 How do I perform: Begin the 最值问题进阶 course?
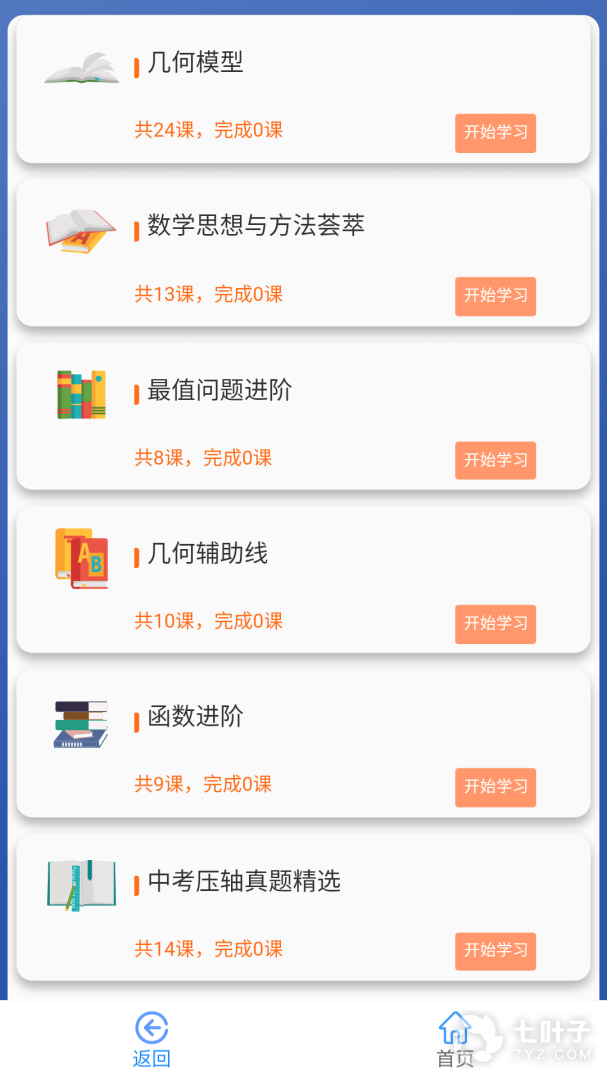[495, 460]
